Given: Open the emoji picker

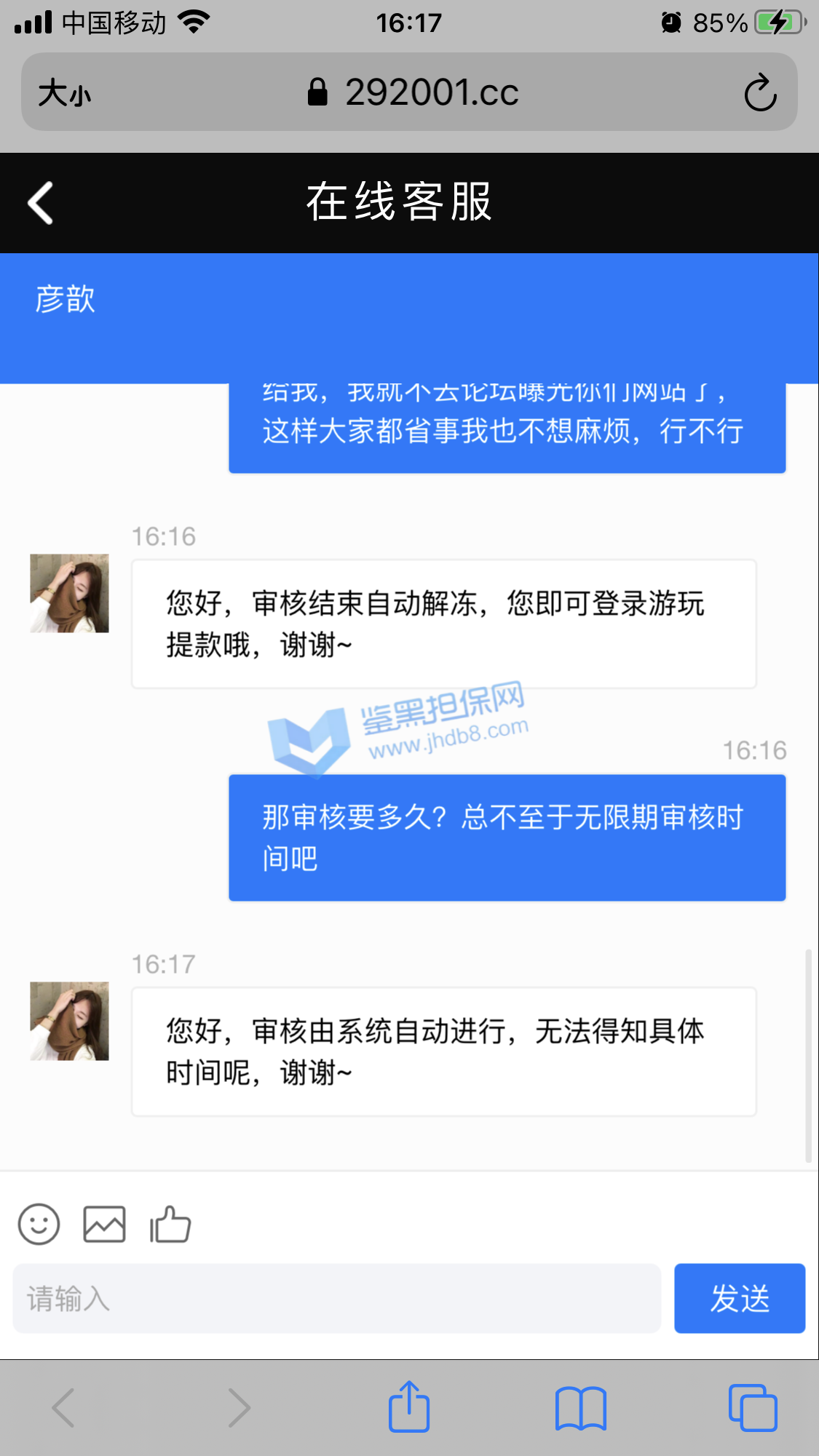Looking at the screenshot, I should click(39, 1224).
